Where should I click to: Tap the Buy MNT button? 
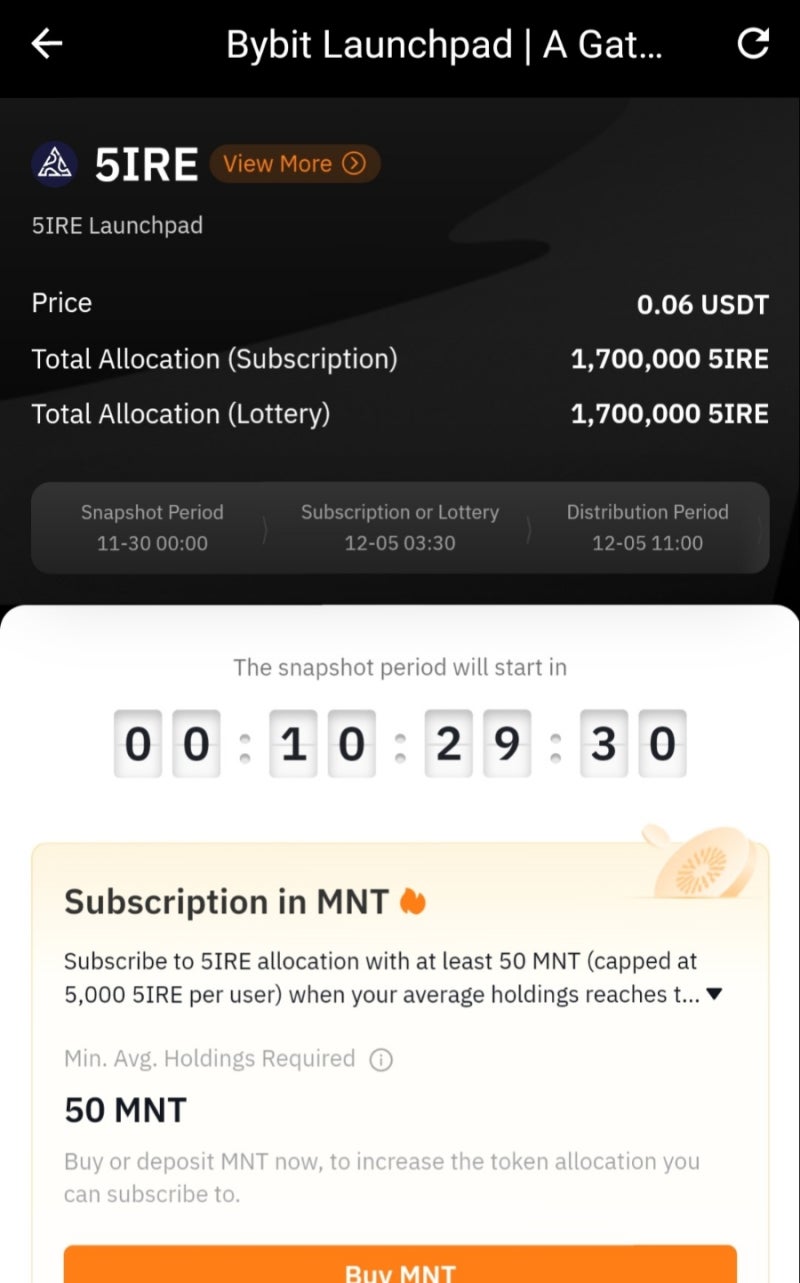400,1268
